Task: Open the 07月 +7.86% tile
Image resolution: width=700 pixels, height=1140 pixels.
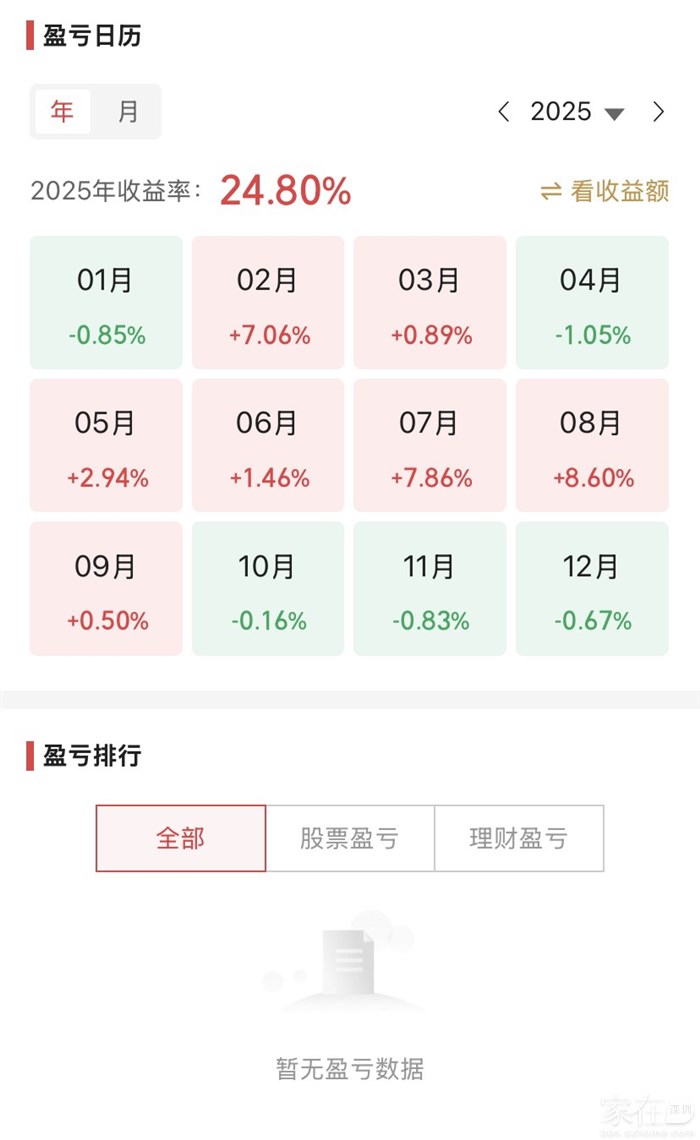Action: tap(430, 445)
